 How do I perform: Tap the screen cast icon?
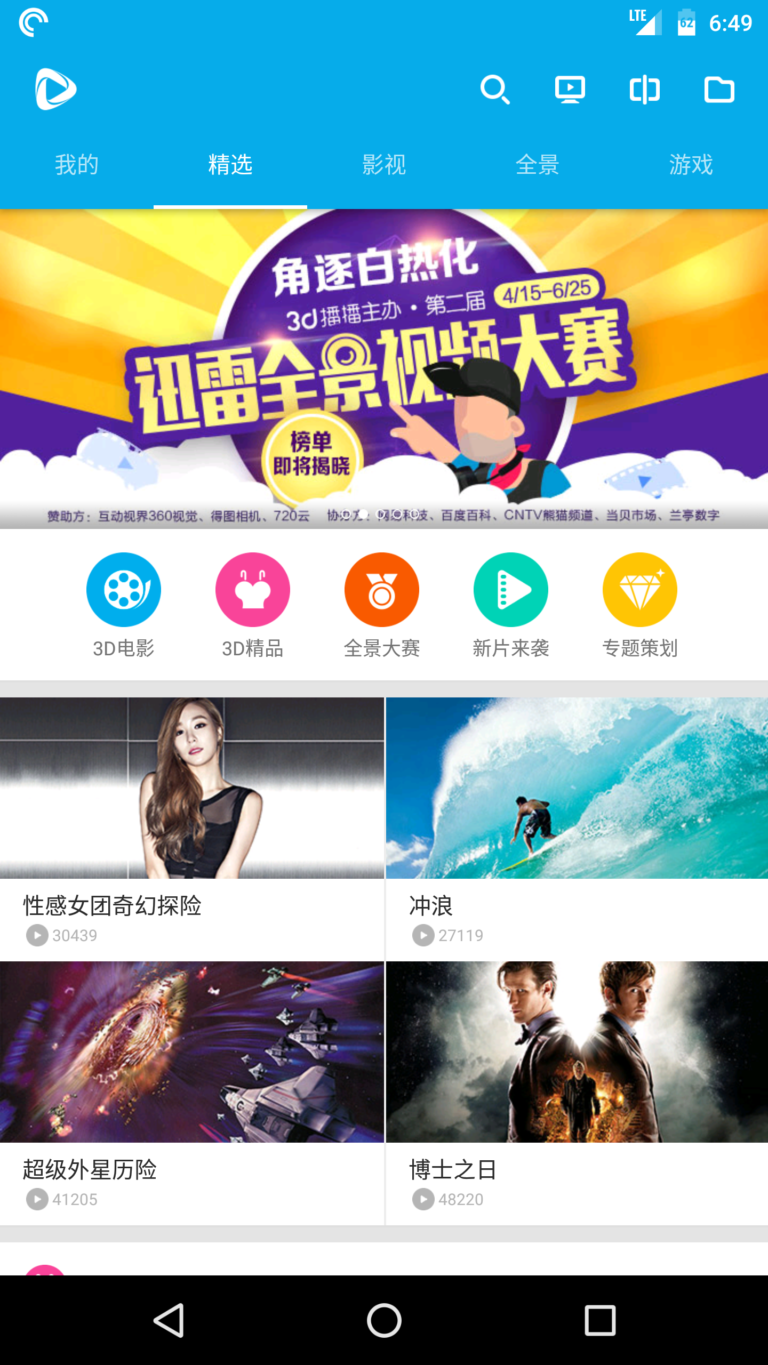[x=570, y=90]
